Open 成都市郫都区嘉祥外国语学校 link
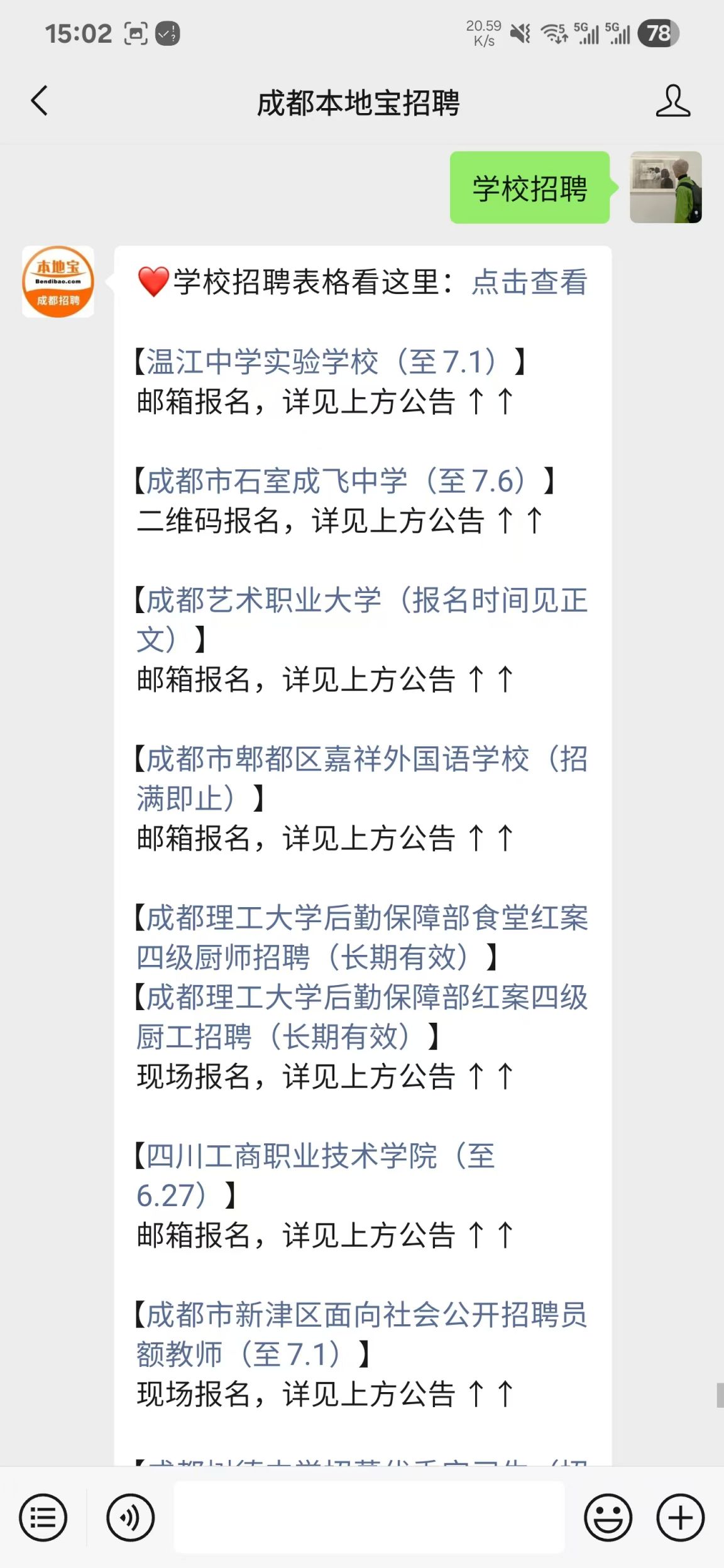 click(x=362, y=778)
